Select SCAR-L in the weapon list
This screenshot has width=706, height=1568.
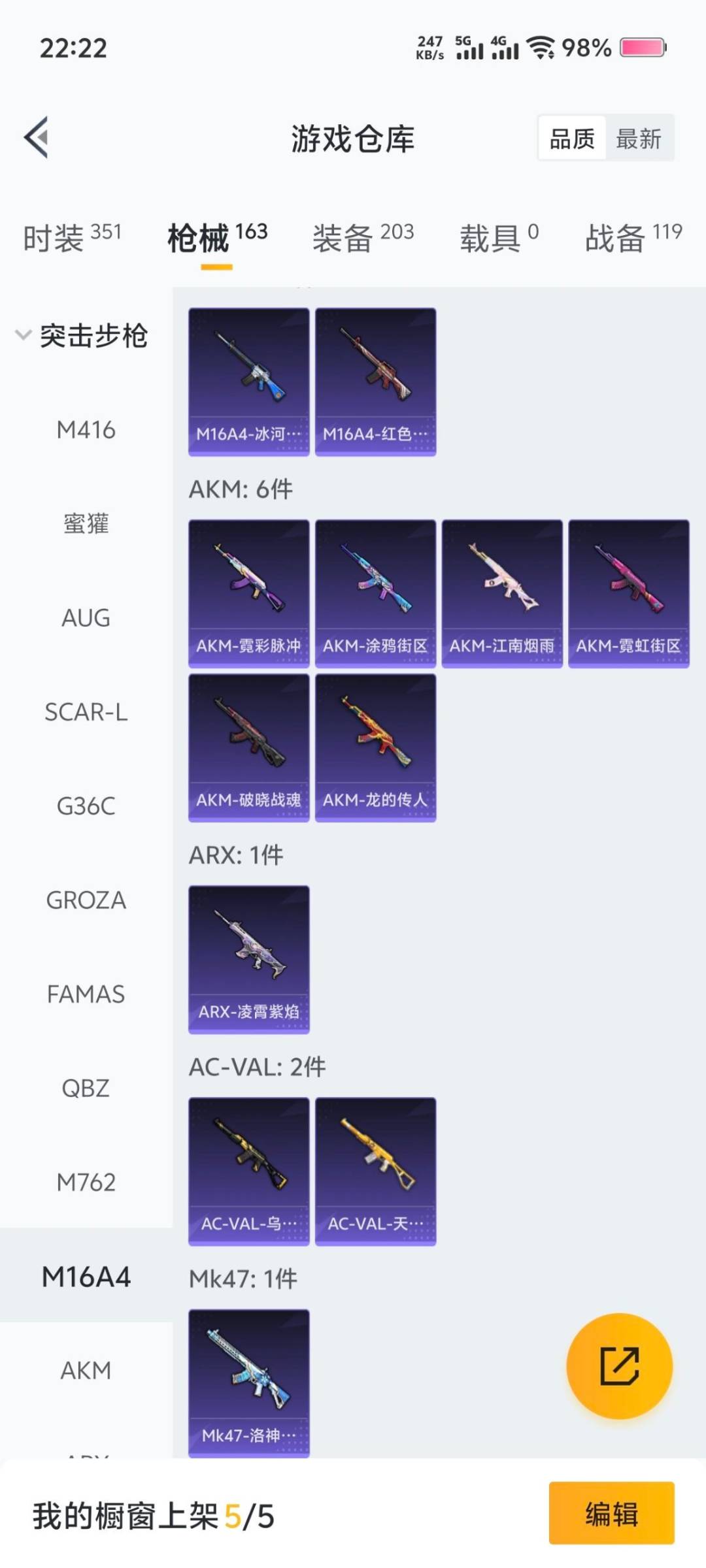pyautogui.click(x=86, y=712)
